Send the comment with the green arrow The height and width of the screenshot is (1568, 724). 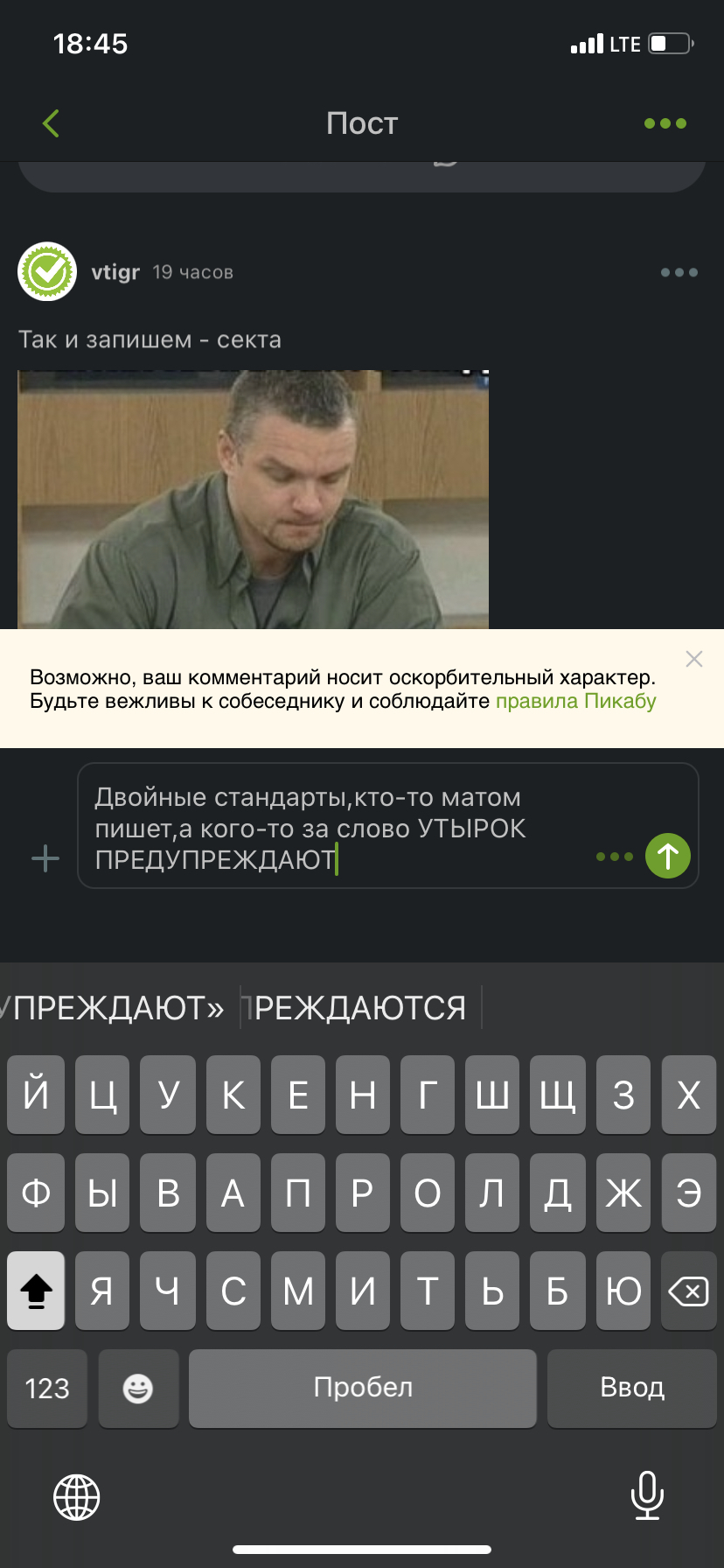click(x=668, y=856)
